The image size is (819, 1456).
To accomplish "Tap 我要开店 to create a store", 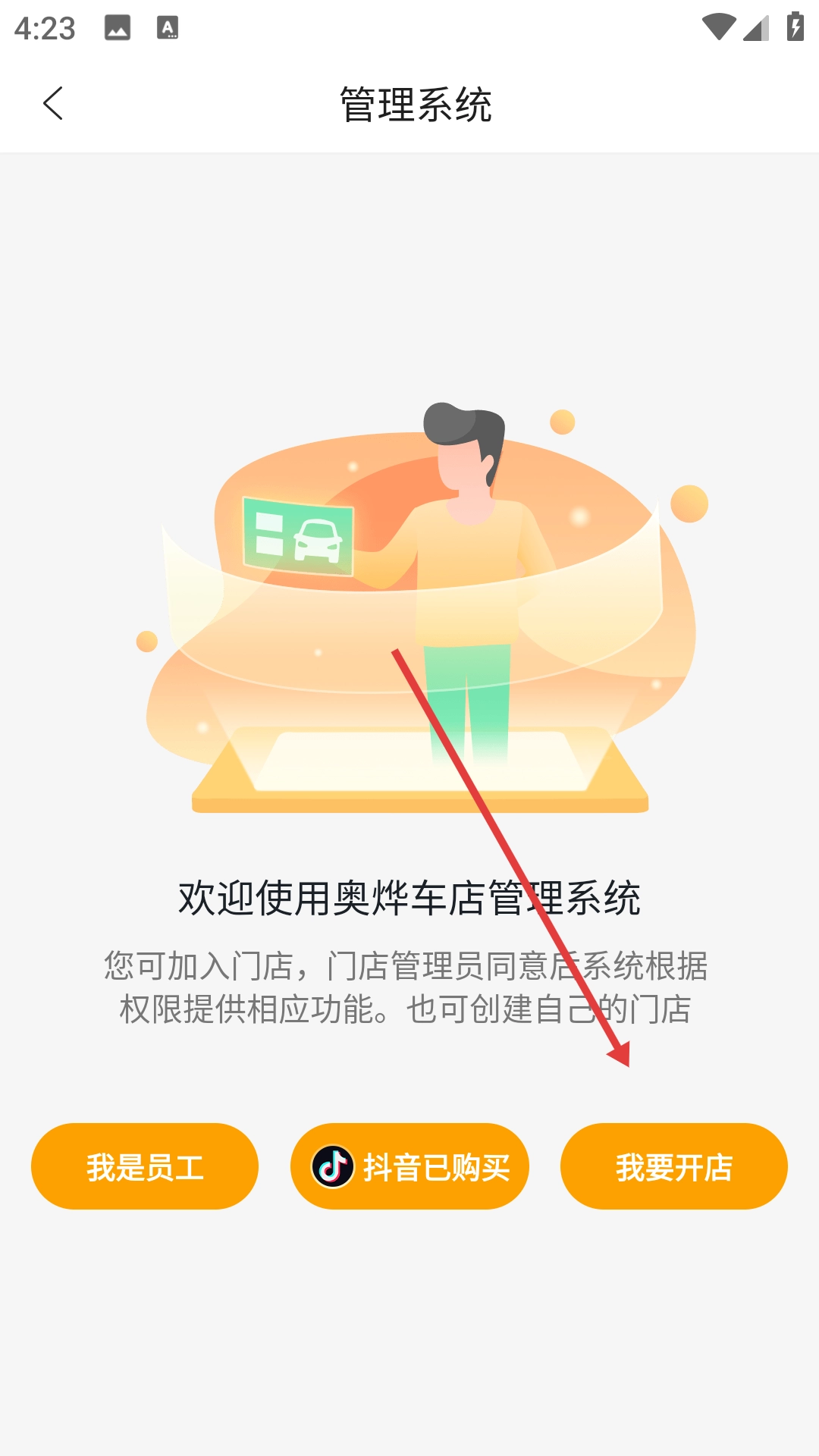I will [x=673, y=1166].
